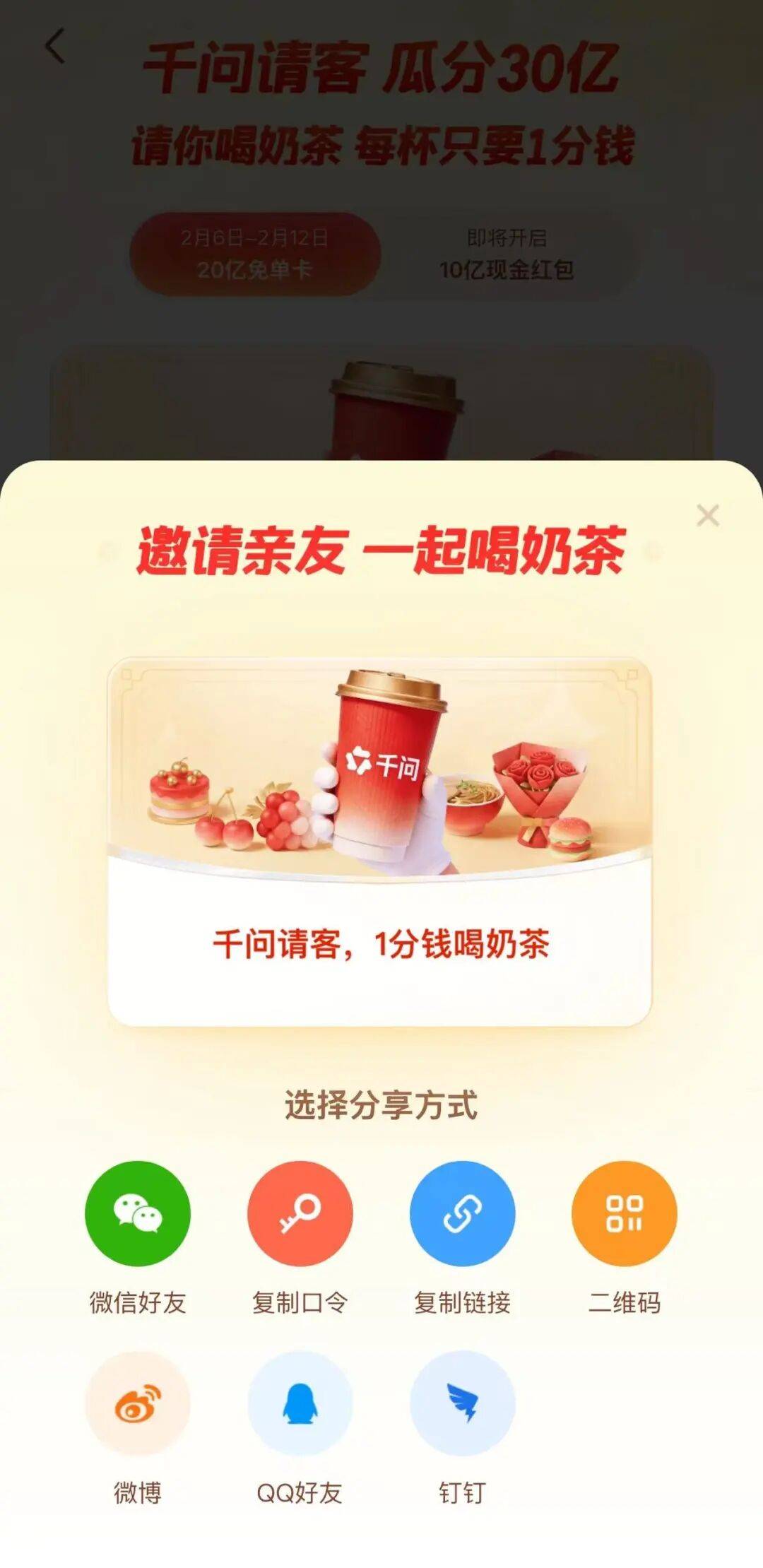The height and width of the screenshot is (1568, 763).
Task: Share to QQ好友
Action: 300,1403
